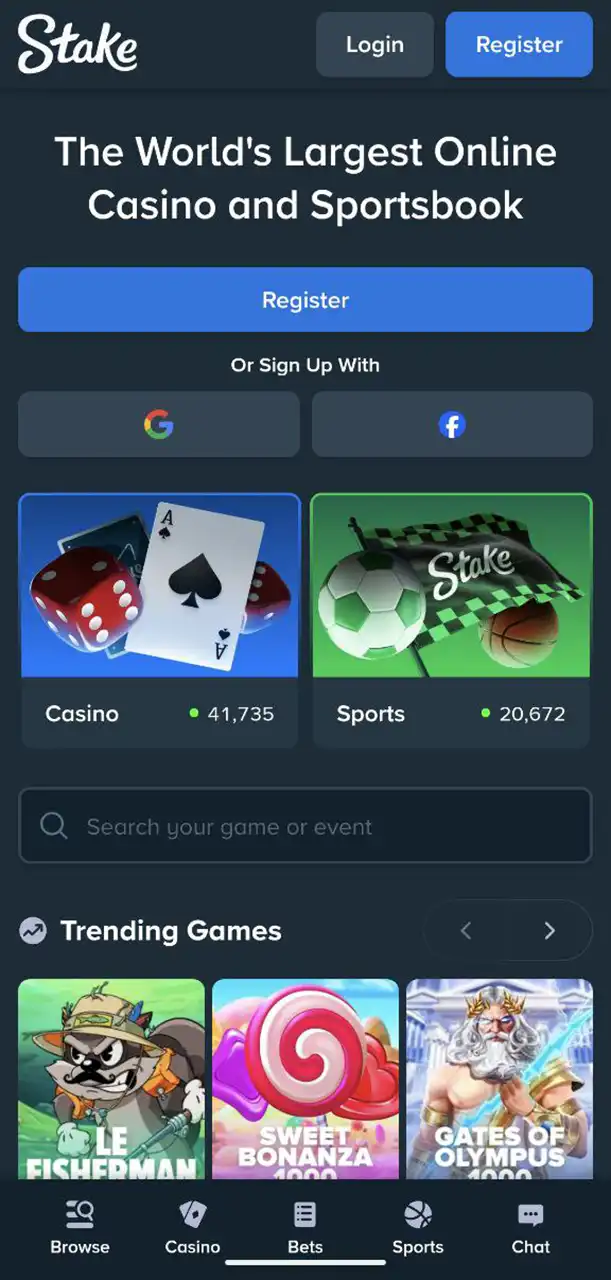611x1280 pixels.
Task: Tap the Register button in top header
Action: click(518, 45)
